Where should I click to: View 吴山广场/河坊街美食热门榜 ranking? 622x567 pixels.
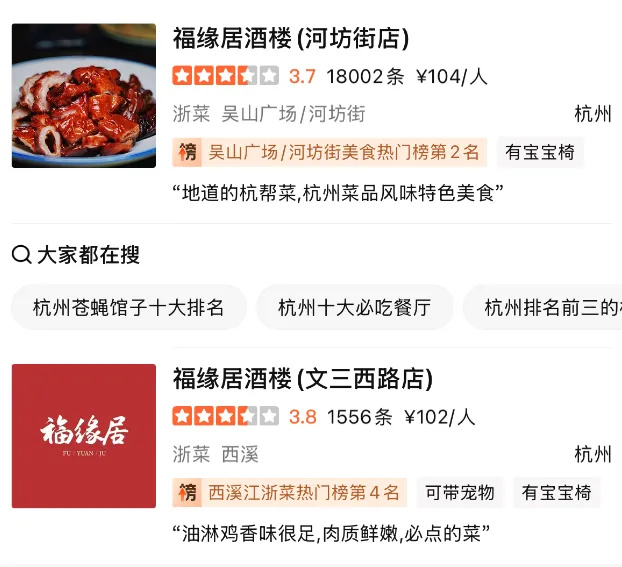tap(330, 153)
